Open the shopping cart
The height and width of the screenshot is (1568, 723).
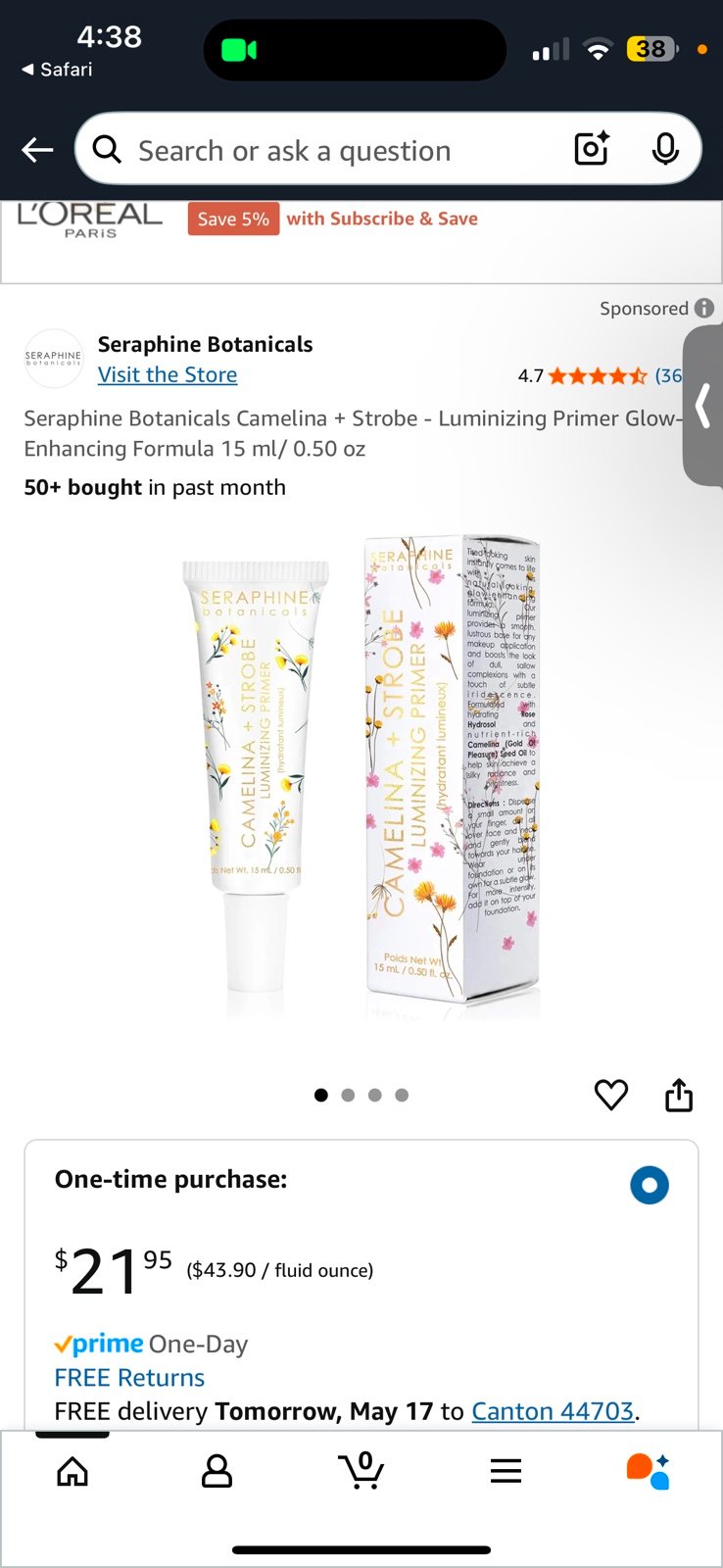361,1470
